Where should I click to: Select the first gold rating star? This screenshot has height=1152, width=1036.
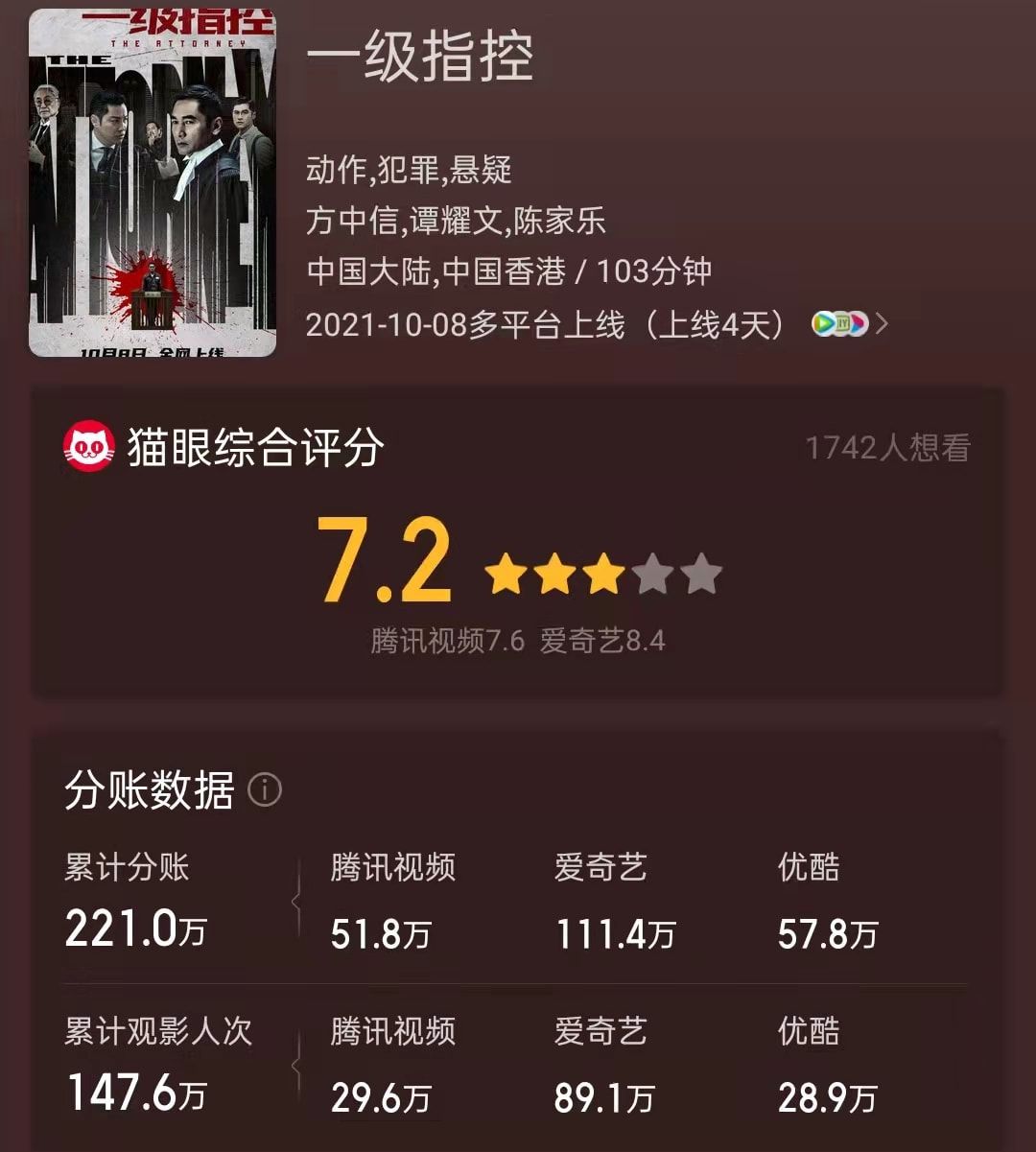pos(506,574)
